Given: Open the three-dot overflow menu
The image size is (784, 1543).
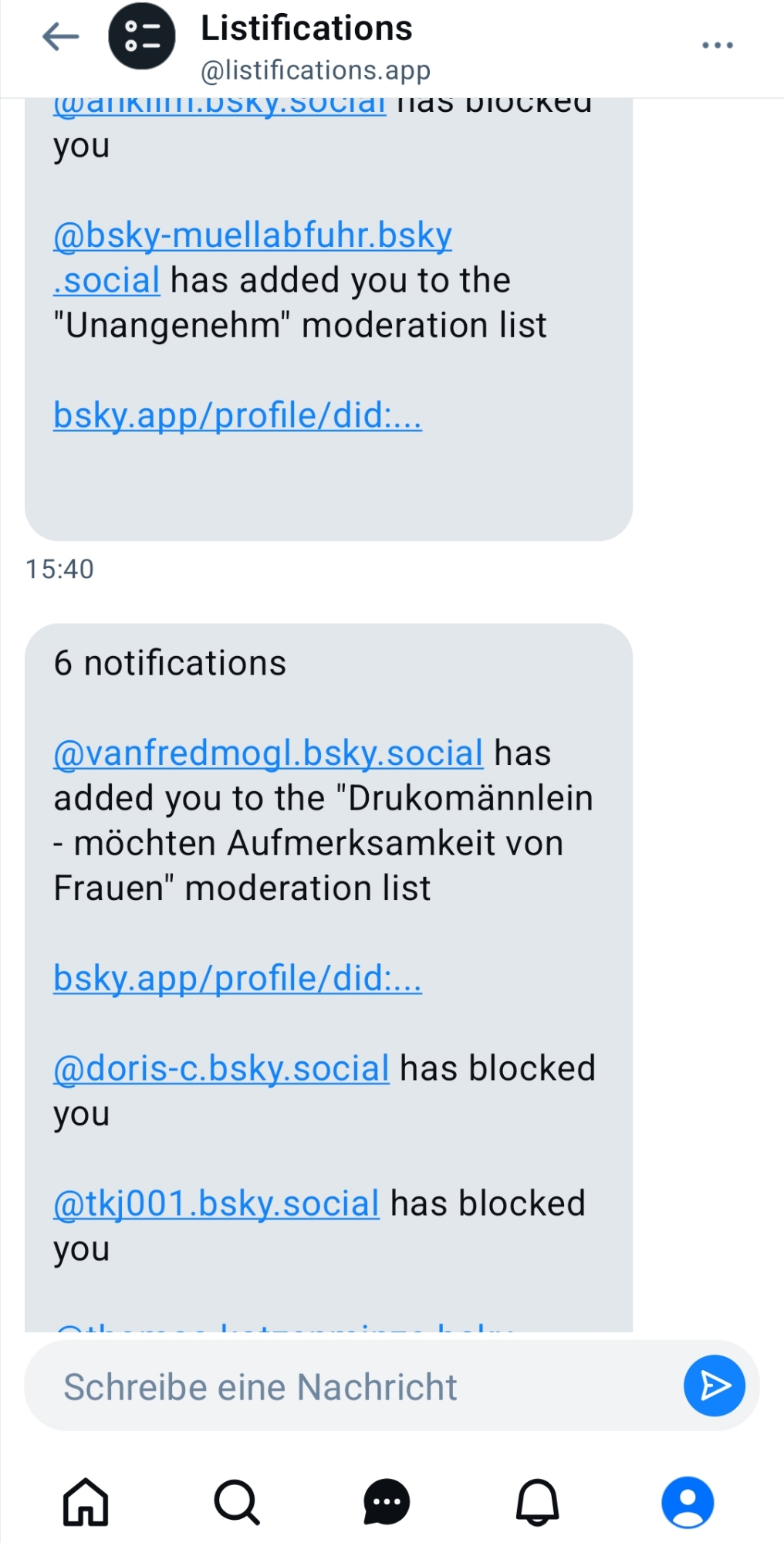Looking at the screenshot, I should point(717,46).
